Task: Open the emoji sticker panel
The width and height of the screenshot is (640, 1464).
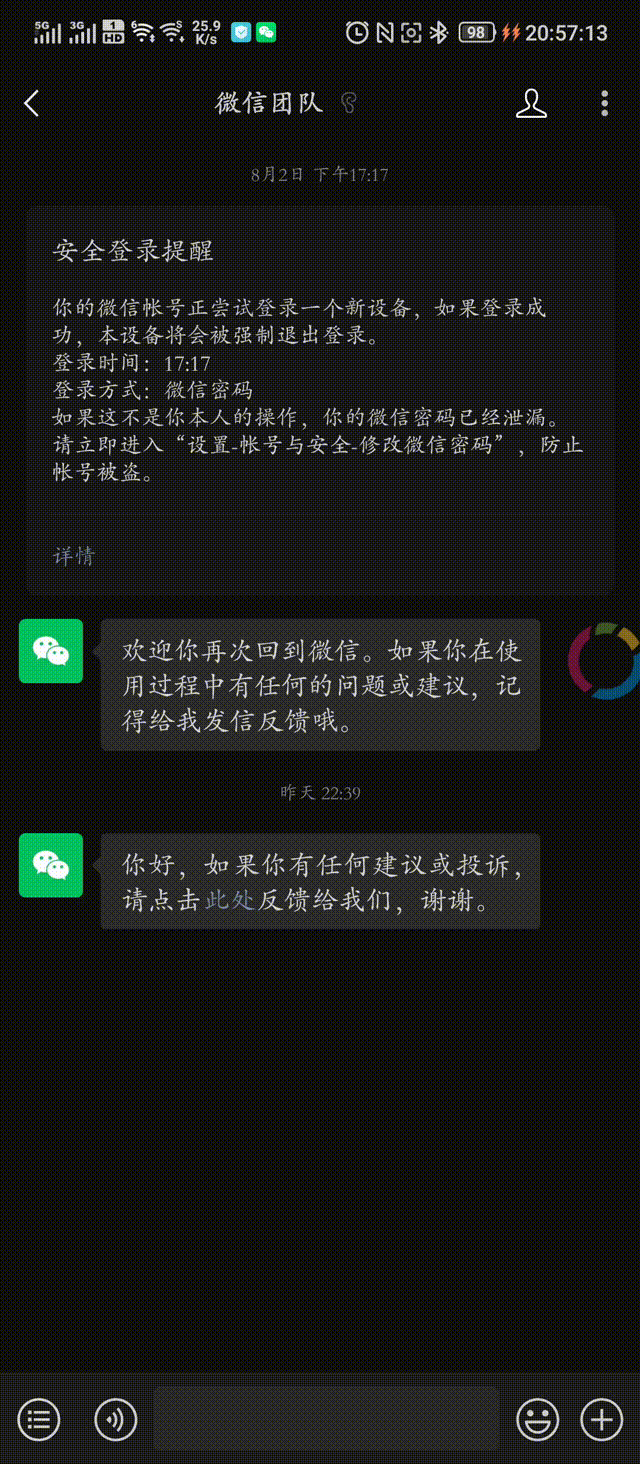Action: (537, 1418)
